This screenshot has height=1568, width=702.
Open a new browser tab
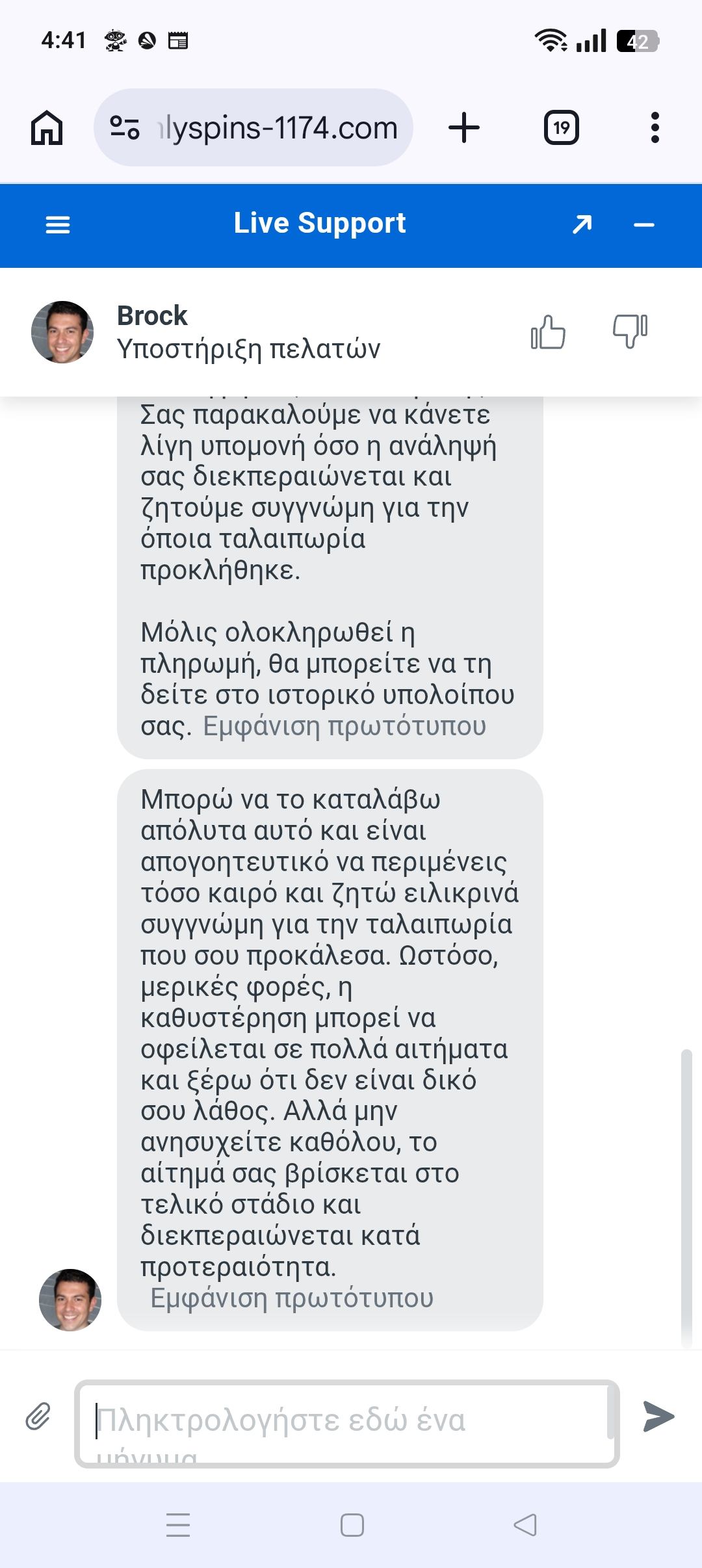pos(464,127)
